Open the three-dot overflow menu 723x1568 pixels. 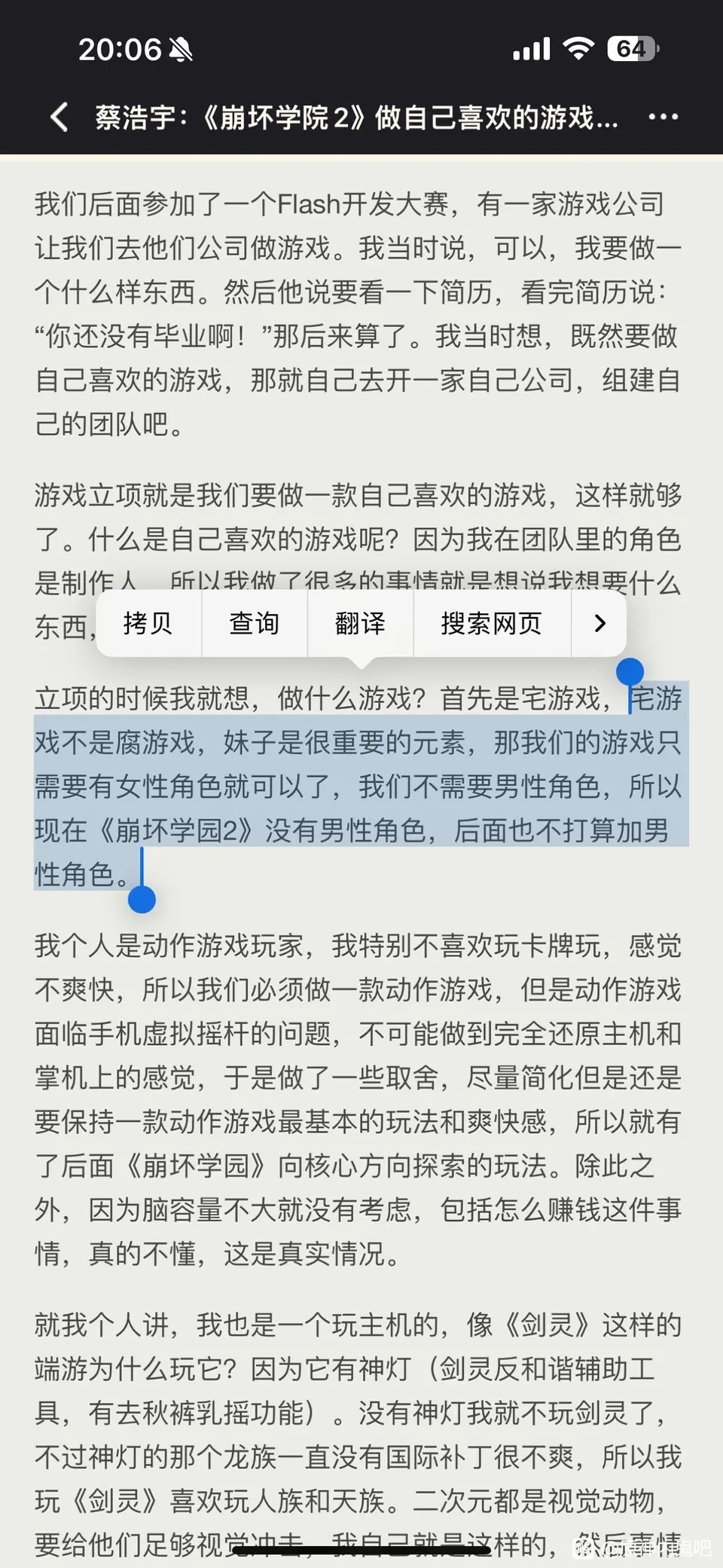coord(663,117)
